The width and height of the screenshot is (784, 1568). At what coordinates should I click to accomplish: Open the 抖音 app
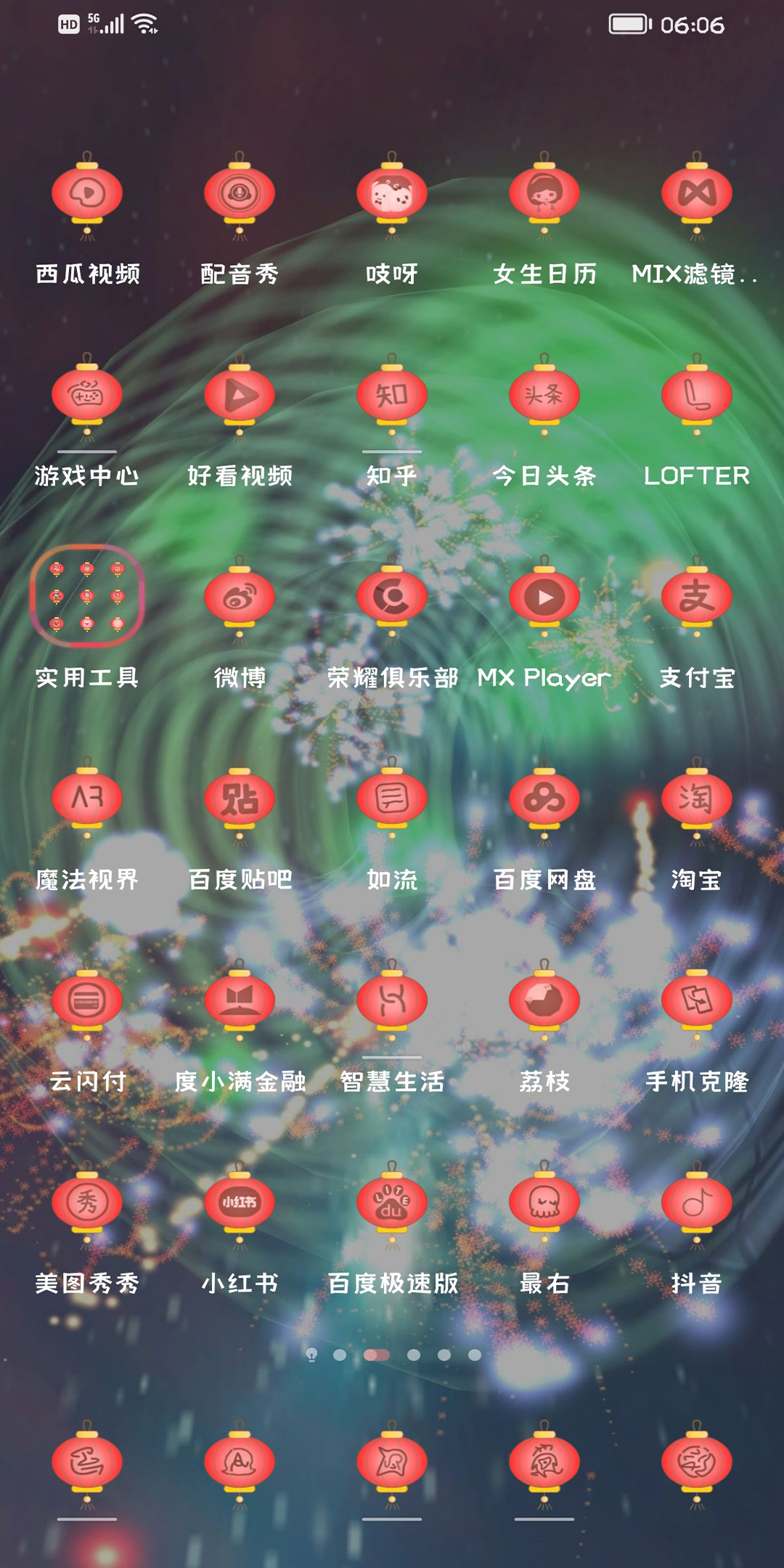point(697,1204)
